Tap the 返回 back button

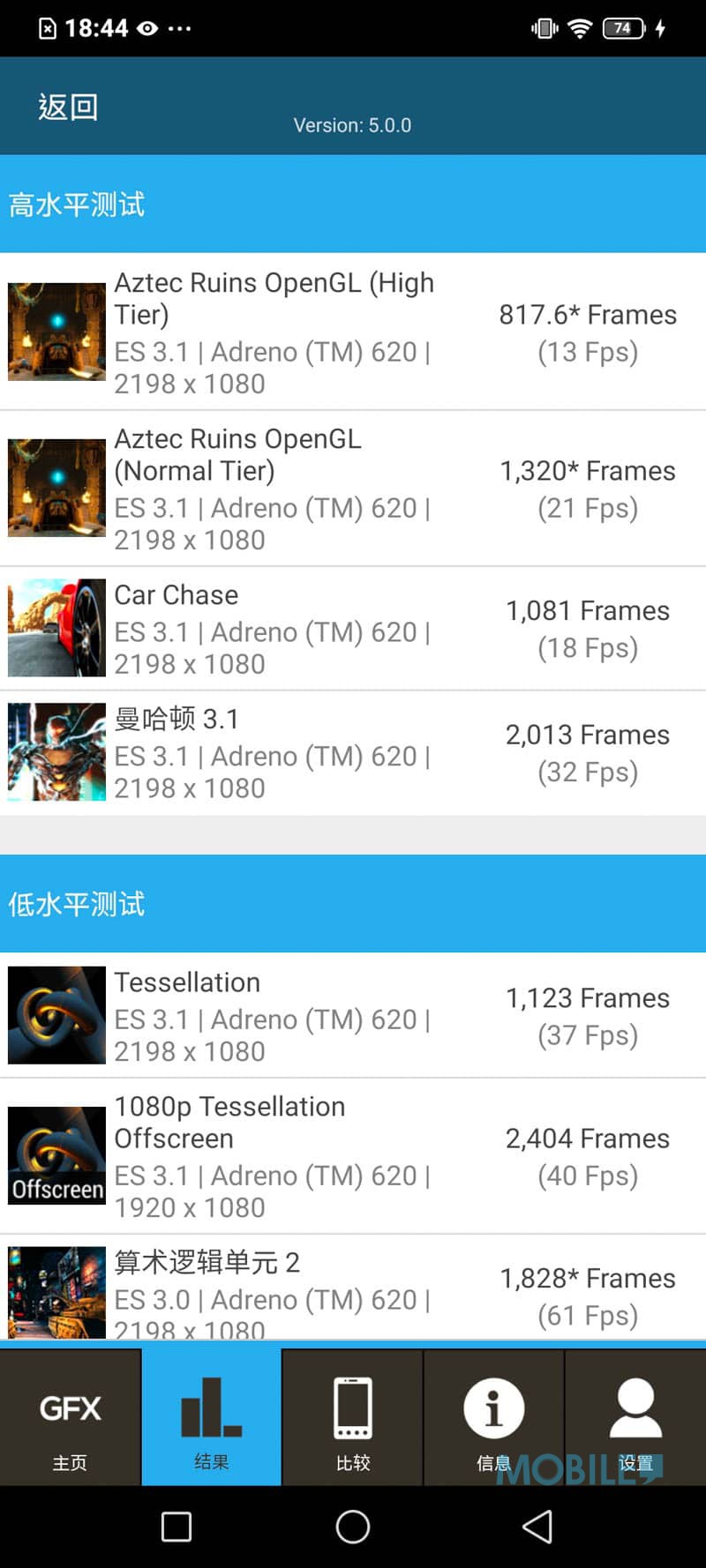pyautogui.click(x=68, y=107)
